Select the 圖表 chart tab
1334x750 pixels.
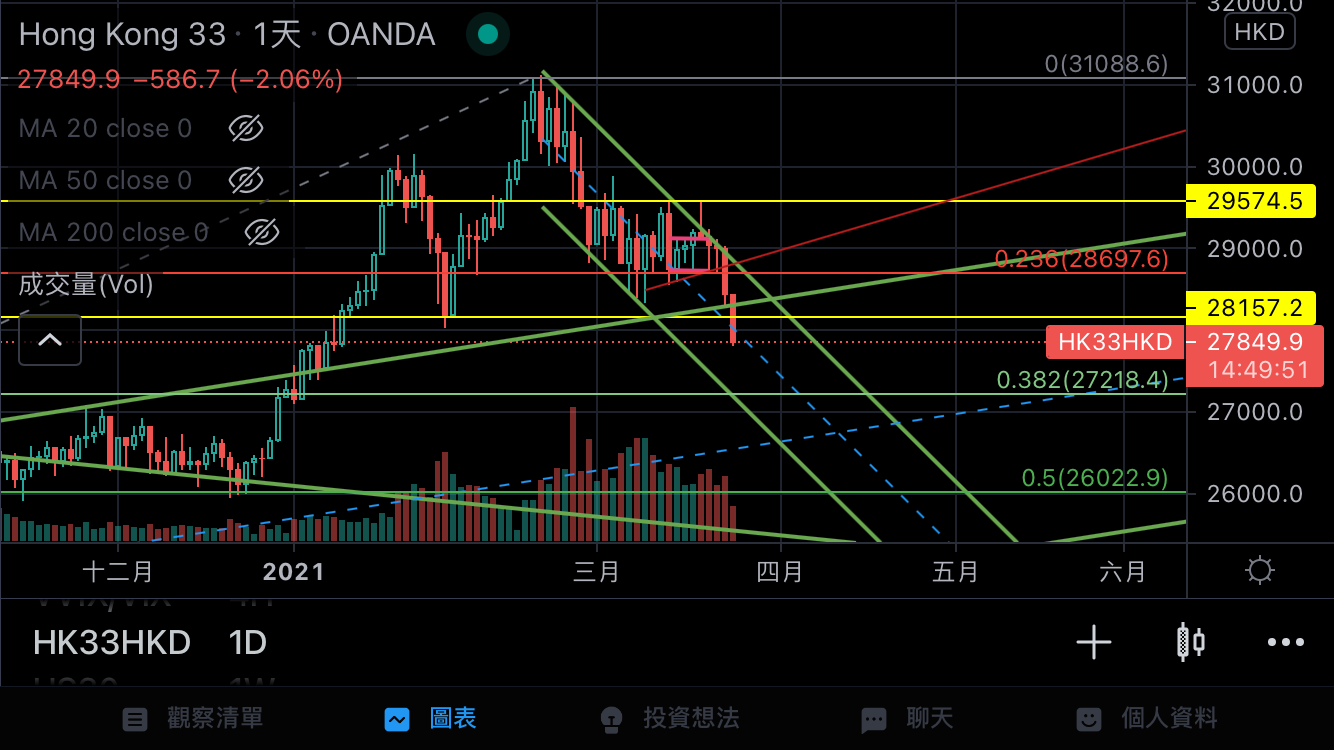coord(431,718)
